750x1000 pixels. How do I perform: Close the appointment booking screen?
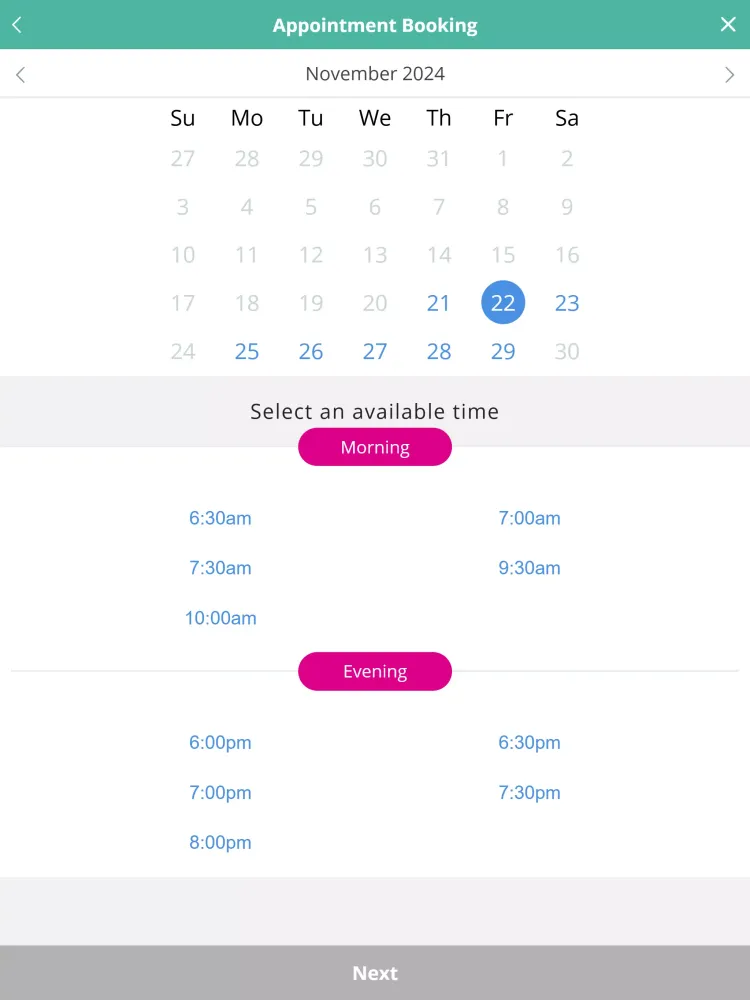tap(728, 25)
